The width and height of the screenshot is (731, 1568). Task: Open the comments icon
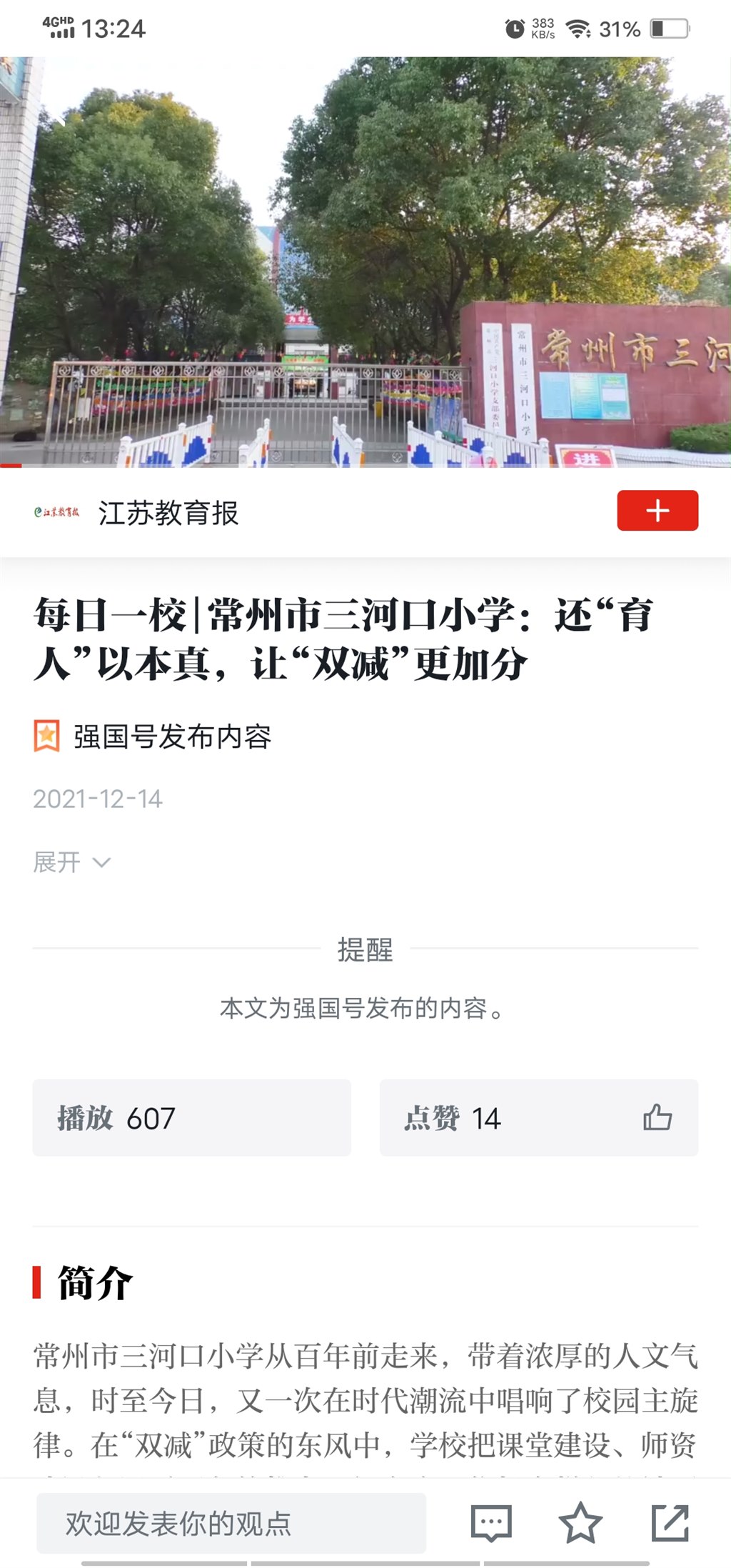[x=491, y=1523]
